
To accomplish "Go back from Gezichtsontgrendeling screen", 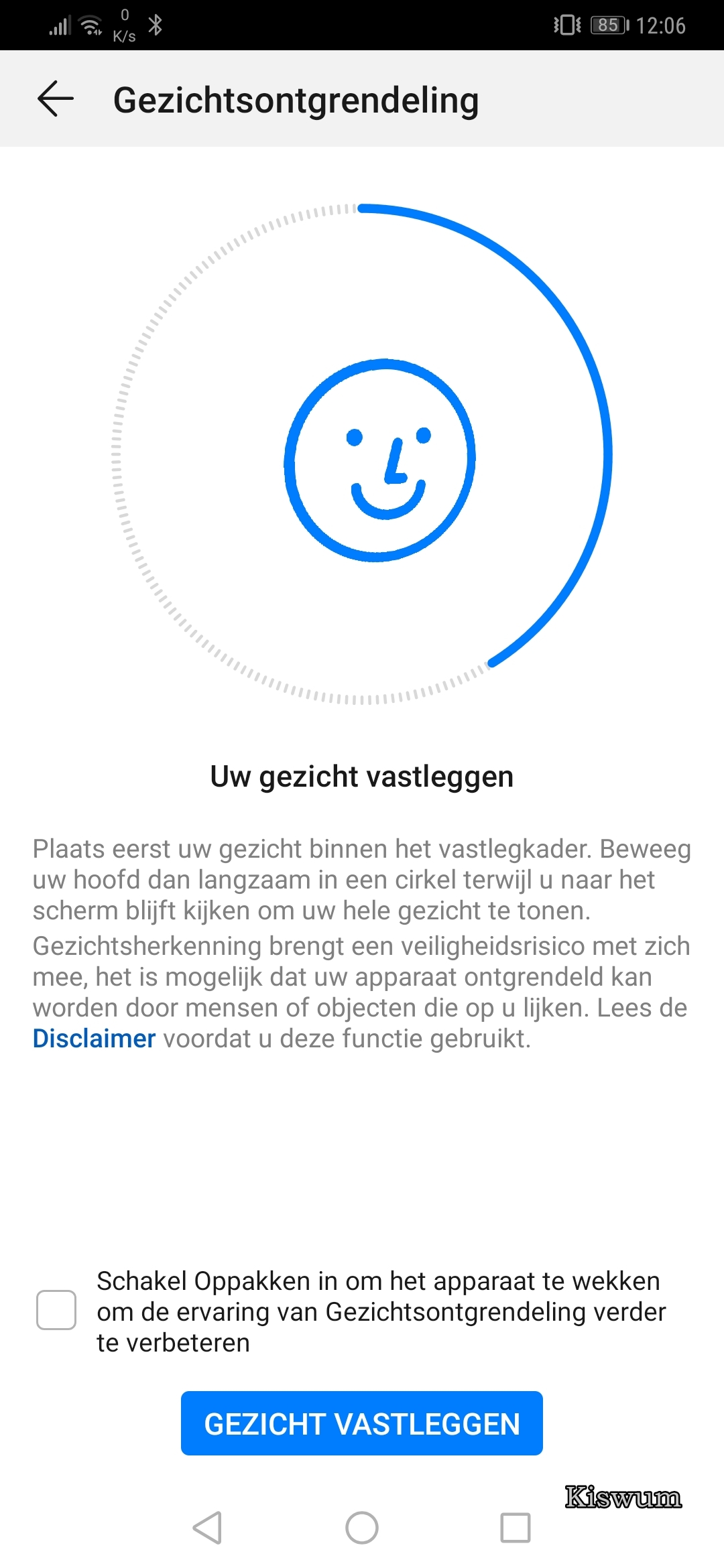I will coord(55,99).
